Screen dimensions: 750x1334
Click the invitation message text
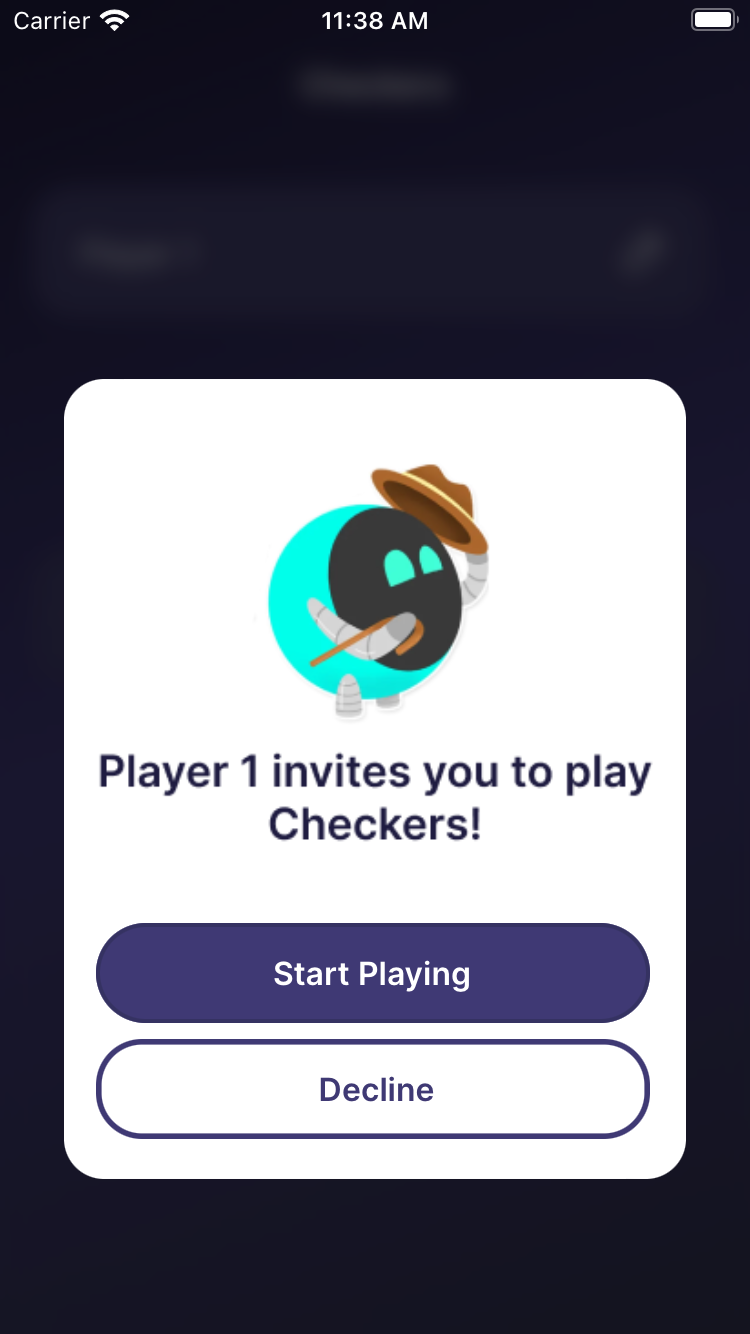(x=373, y=797)
